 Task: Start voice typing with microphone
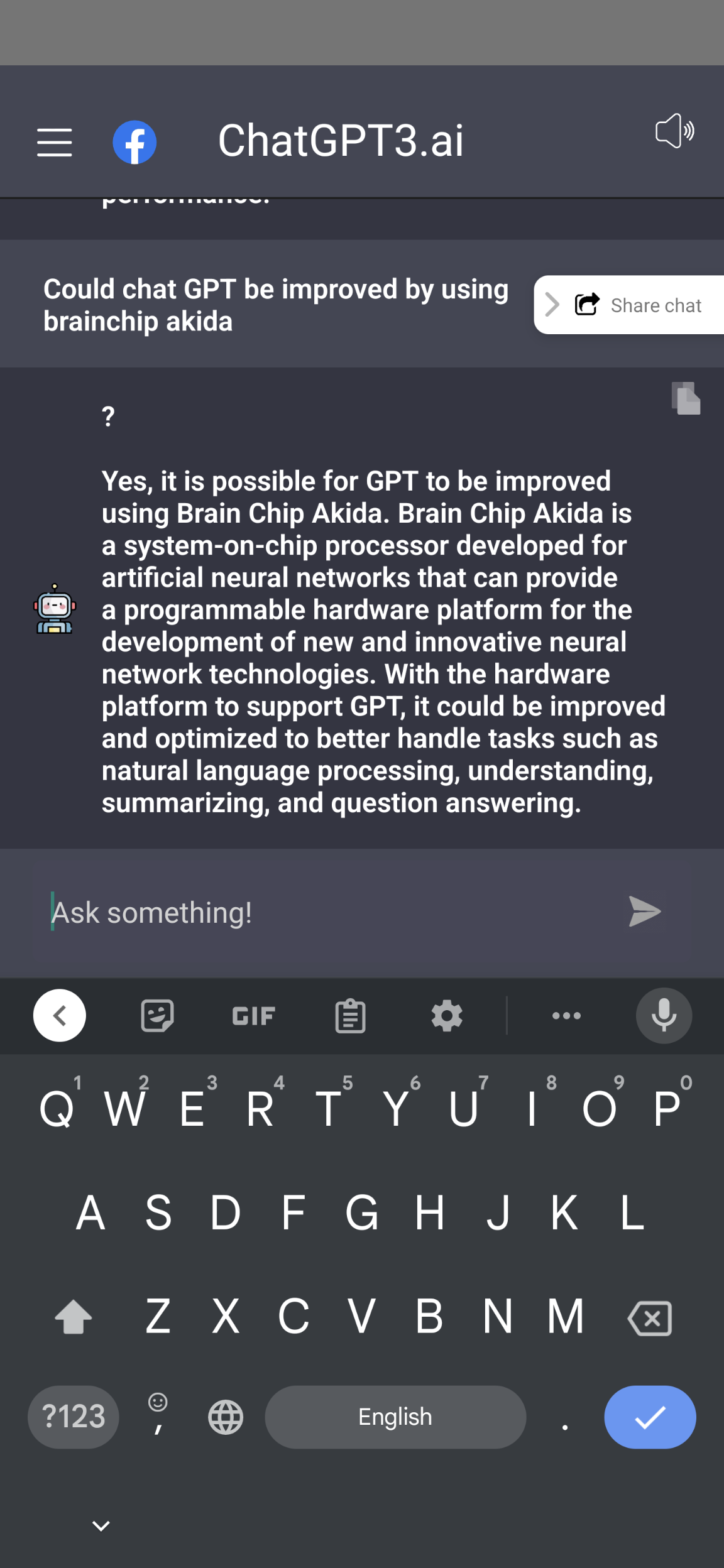[x=664, y=1016]
